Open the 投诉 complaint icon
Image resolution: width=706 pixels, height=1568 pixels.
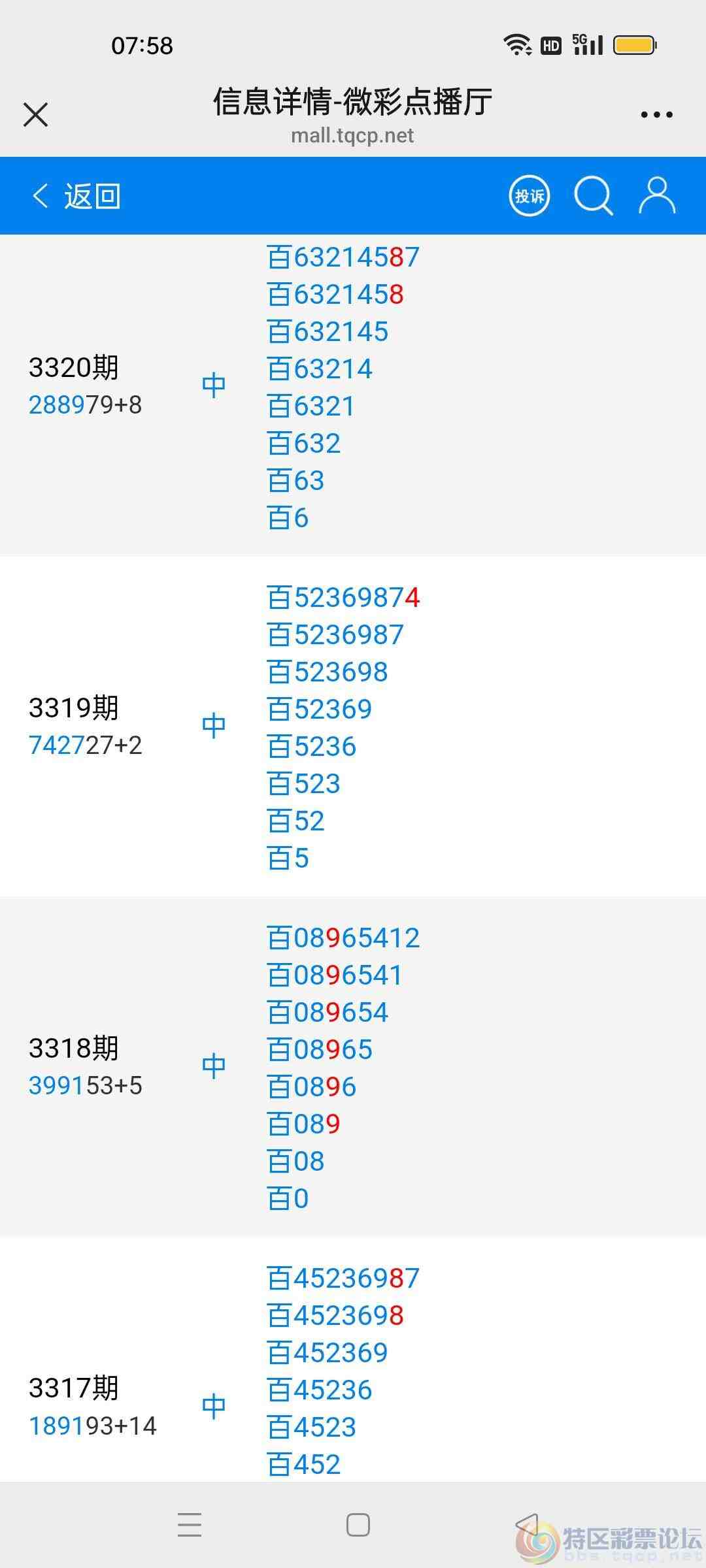pyautogui.click(x=529, y=195)
